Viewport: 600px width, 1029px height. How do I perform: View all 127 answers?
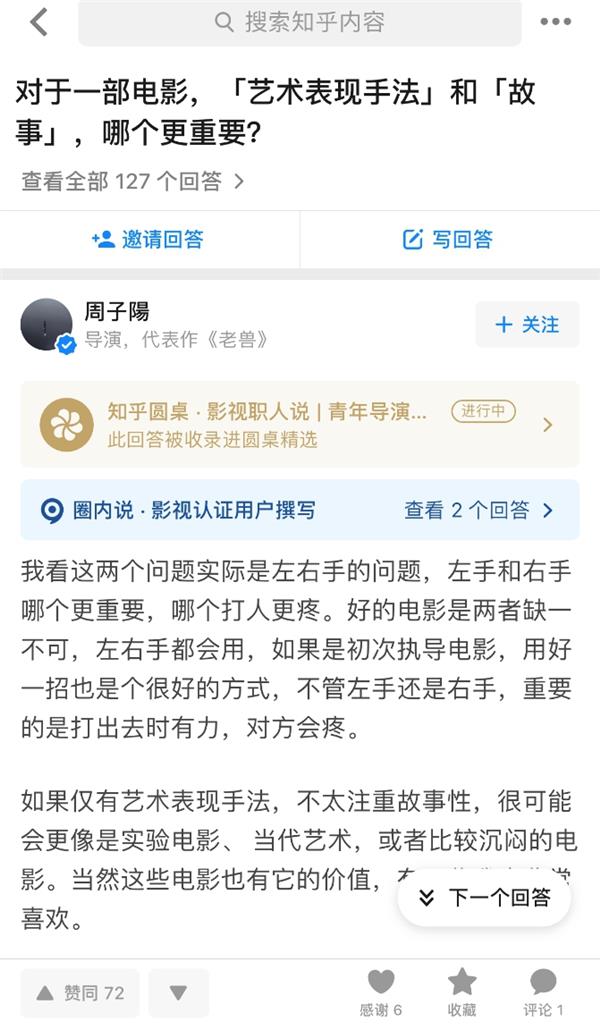[x=132, y=181]
